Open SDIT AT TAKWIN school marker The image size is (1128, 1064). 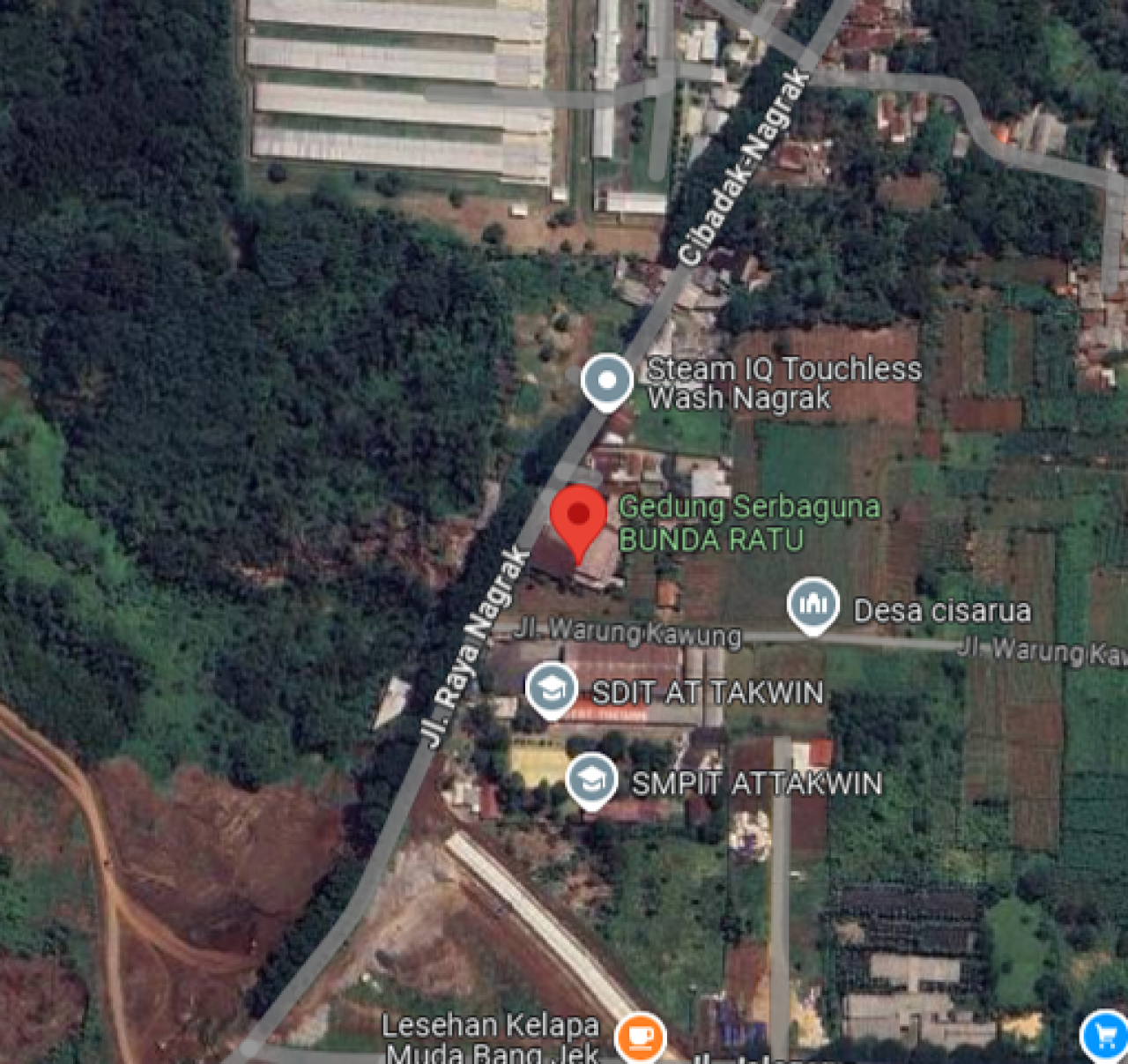coord(552,688)
